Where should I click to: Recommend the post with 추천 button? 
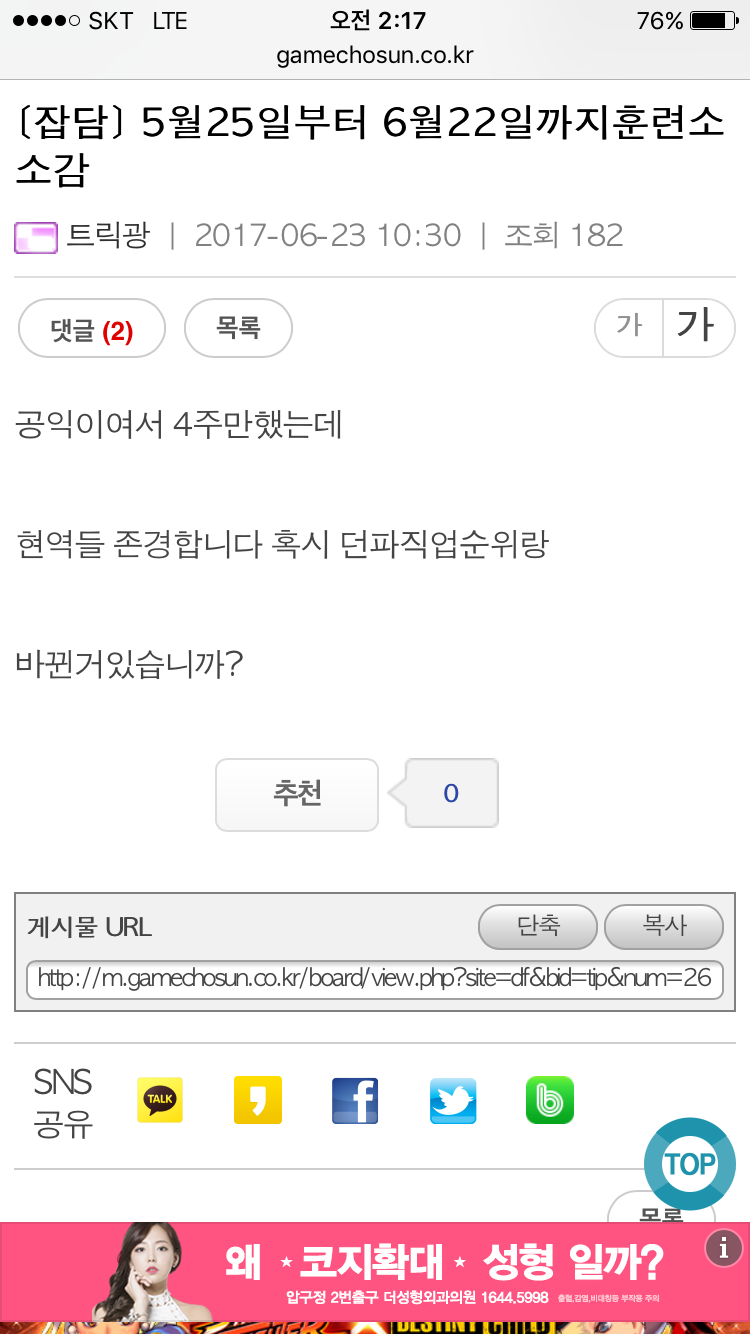(297, 795)
